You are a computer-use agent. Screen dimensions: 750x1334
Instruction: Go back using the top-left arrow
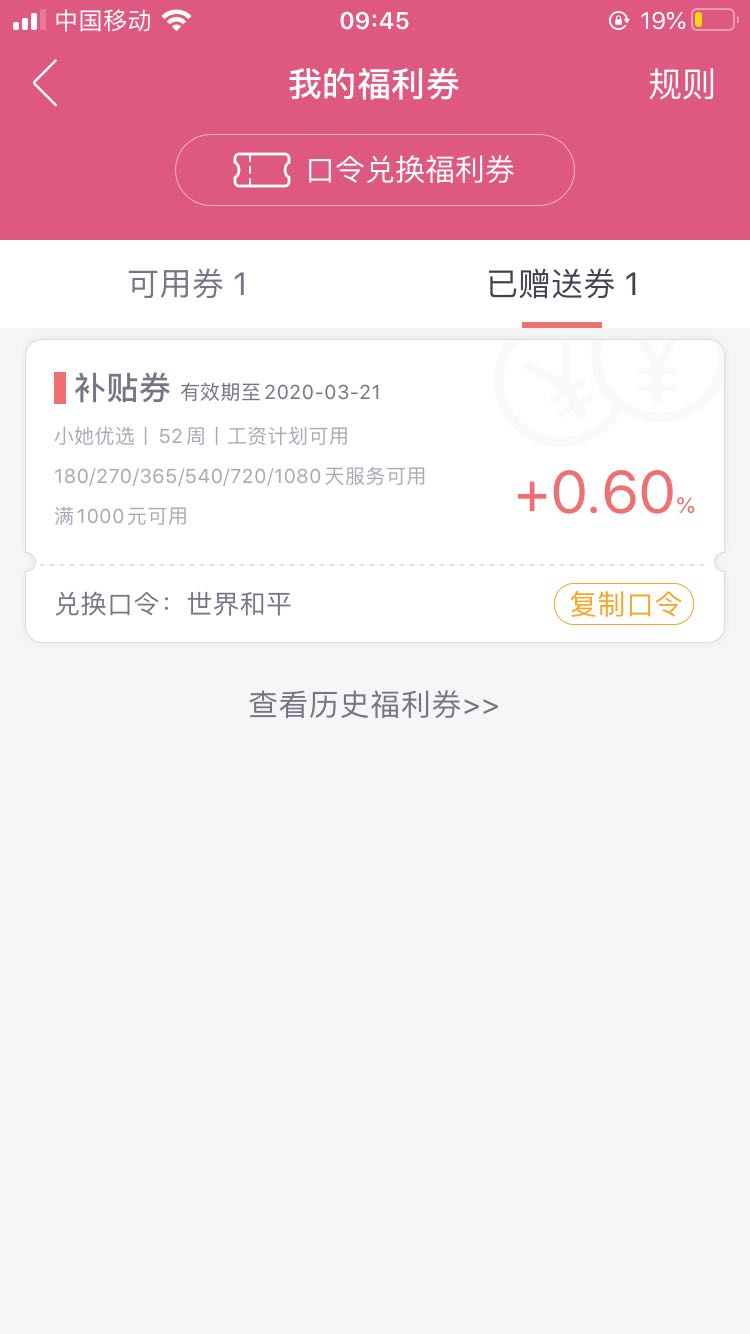click(45, 83)
